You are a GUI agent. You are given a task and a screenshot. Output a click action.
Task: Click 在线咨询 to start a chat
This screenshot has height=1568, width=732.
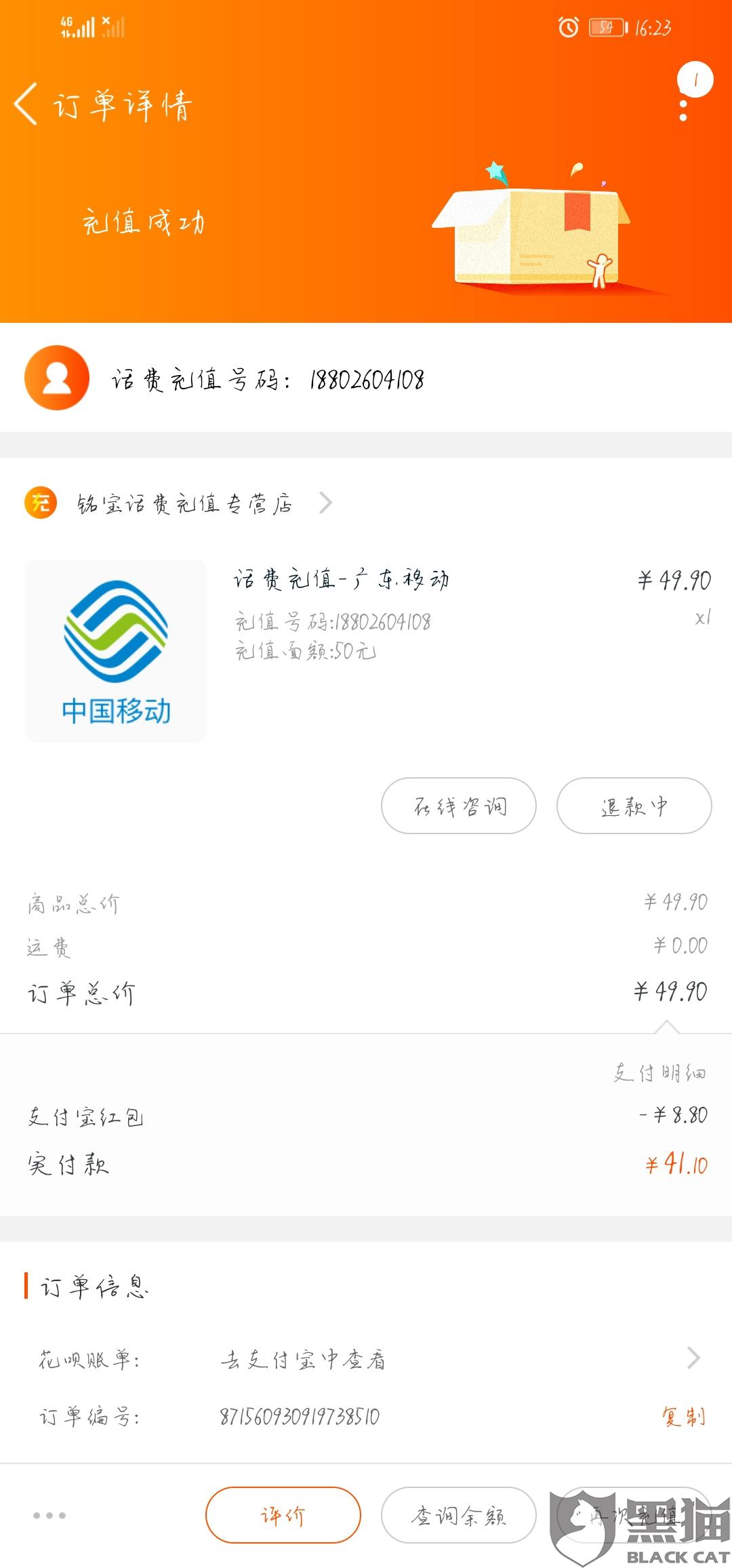[457, 806]
